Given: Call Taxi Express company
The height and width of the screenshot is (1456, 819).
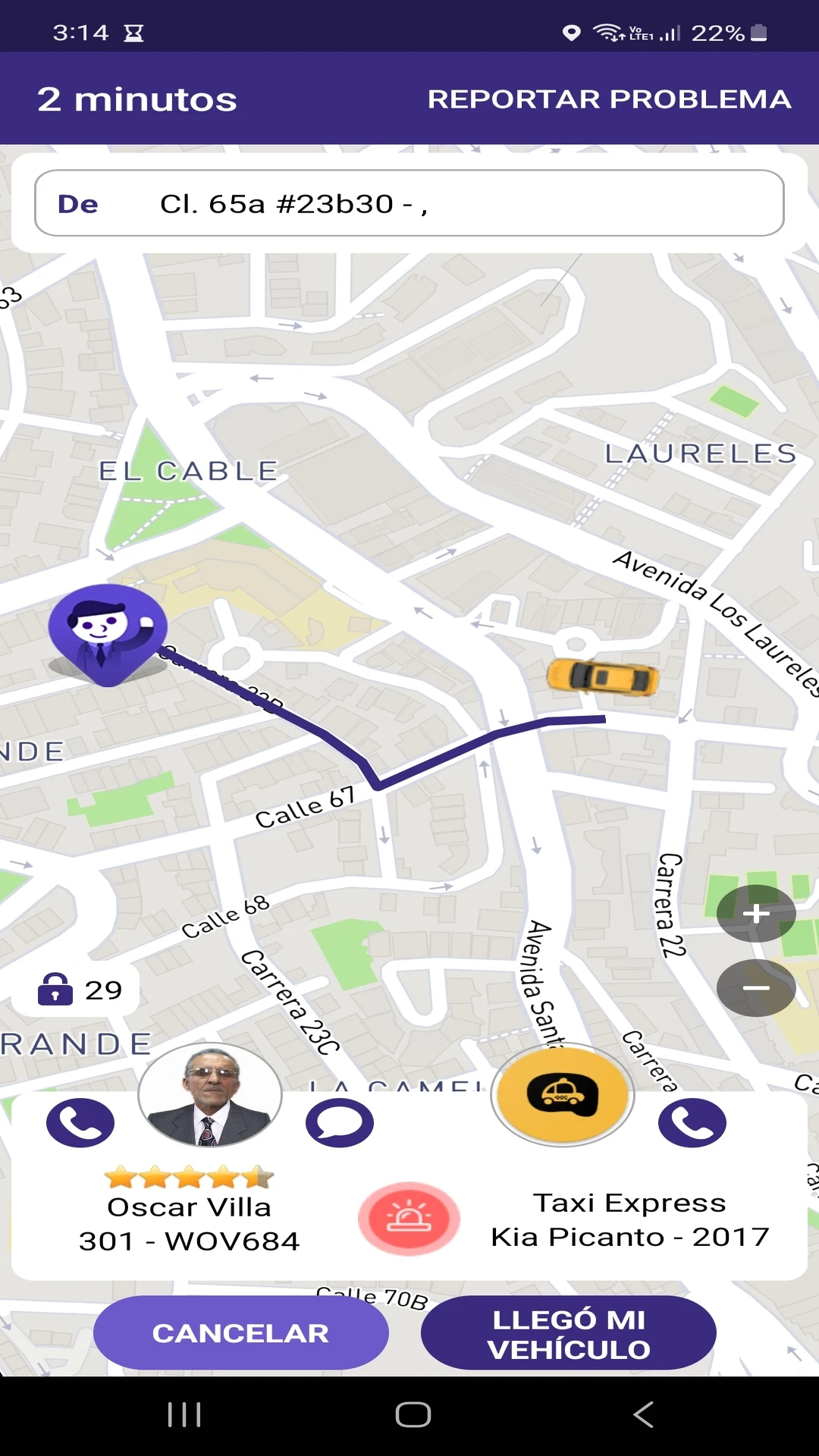Looking at the screenshot, I should pyautogui.click(x=692, y=1123).
